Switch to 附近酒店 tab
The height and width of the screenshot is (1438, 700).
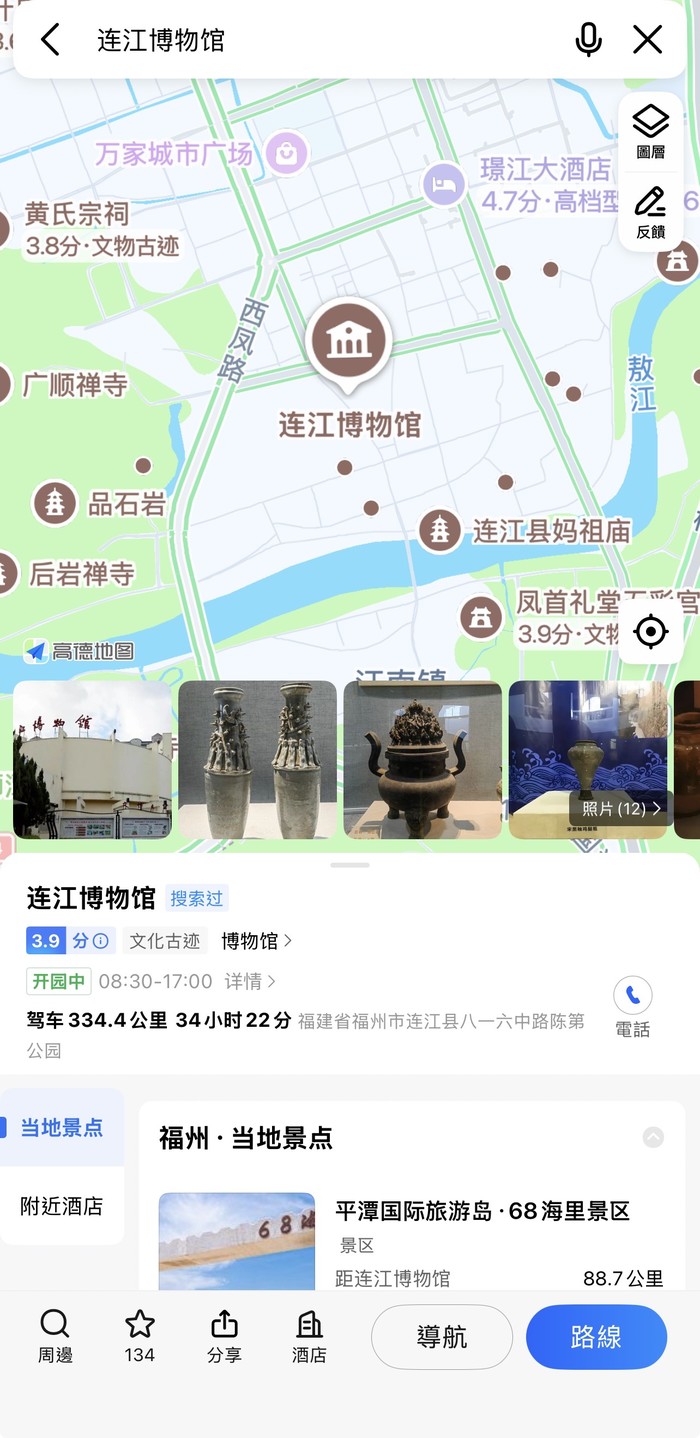62,1206
